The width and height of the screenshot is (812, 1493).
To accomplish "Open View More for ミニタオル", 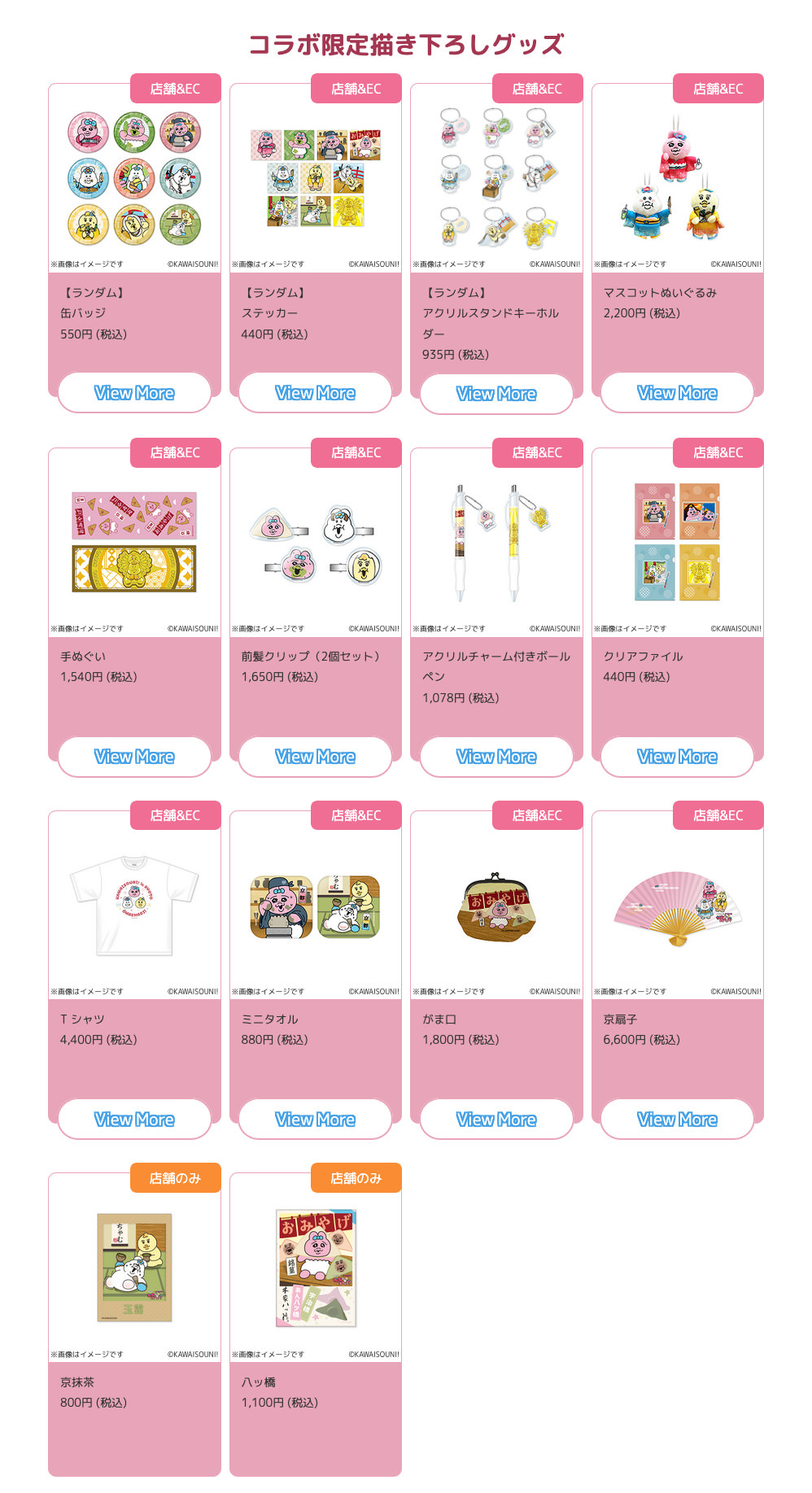I will click(x=315, y=1120).
